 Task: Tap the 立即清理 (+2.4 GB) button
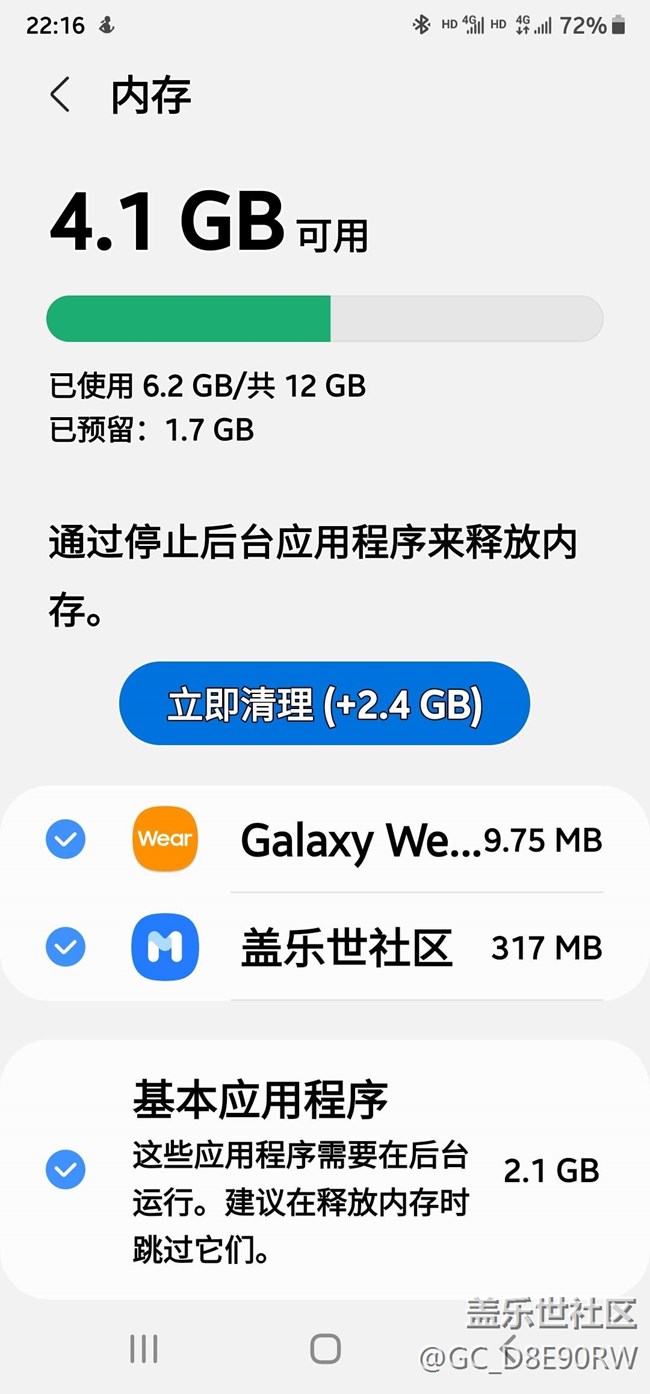click(324, 704)
